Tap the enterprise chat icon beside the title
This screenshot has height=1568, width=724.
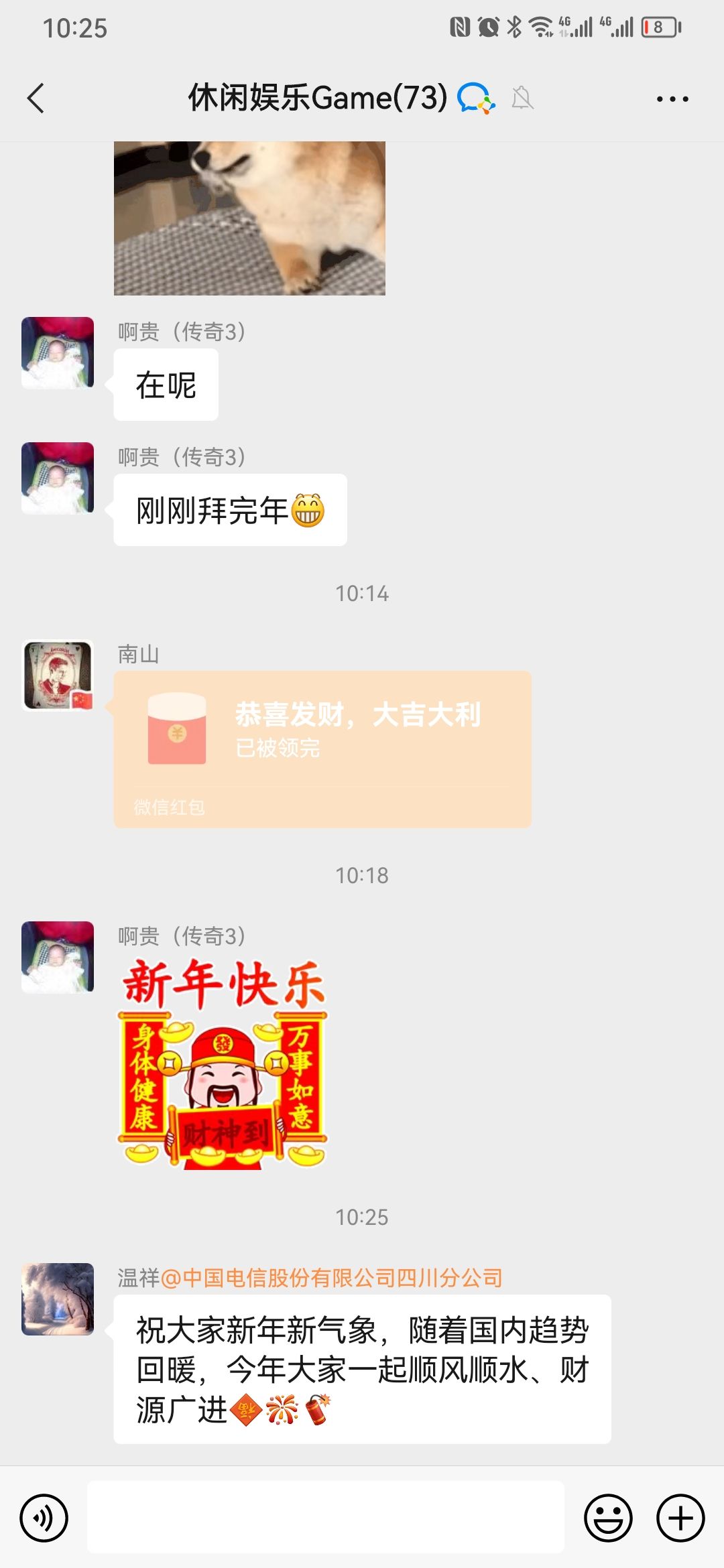(x=476, y=99)
